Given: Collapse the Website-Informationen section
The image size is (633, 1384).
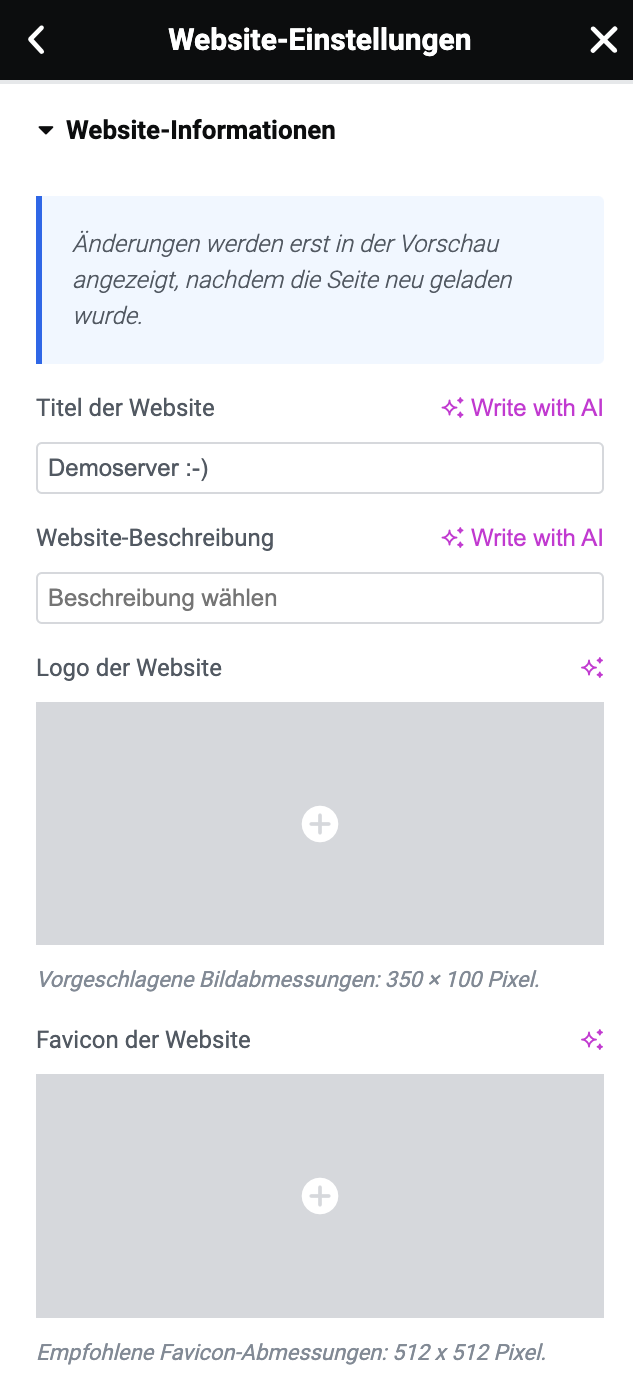Looking at the screenshot, I should click(x=186, y=130).
